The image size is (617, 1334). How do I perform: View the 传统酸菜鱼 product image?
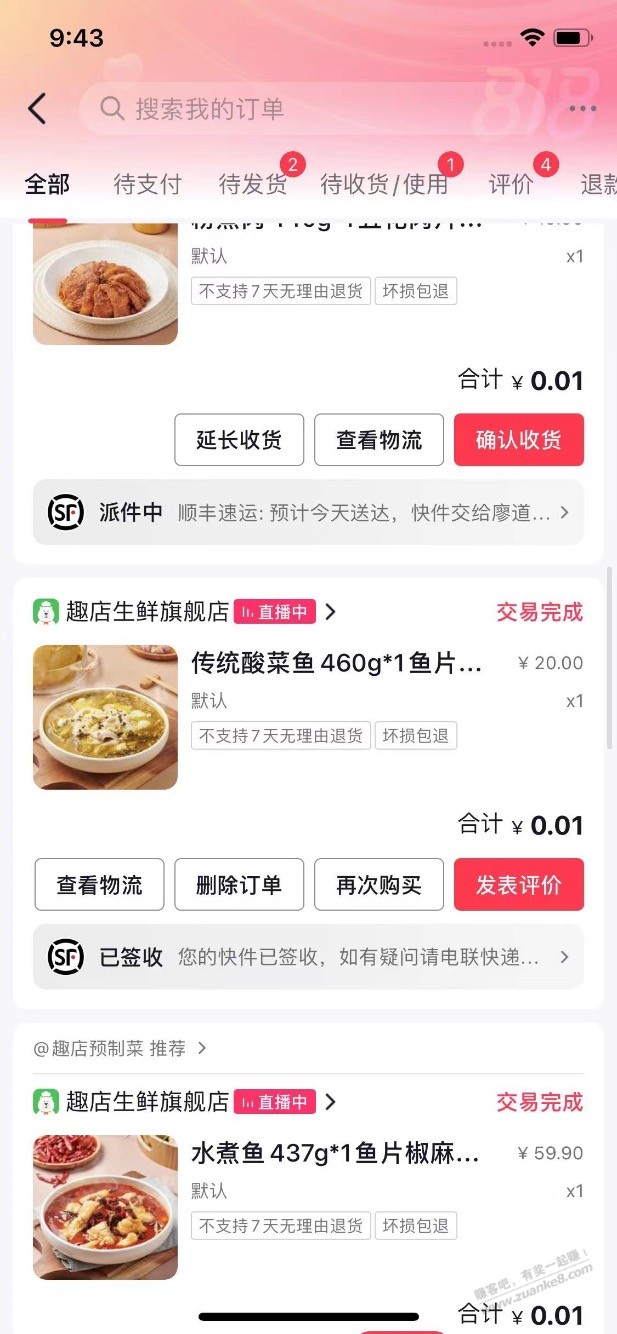pyautogui.click(x=105, y=717)
